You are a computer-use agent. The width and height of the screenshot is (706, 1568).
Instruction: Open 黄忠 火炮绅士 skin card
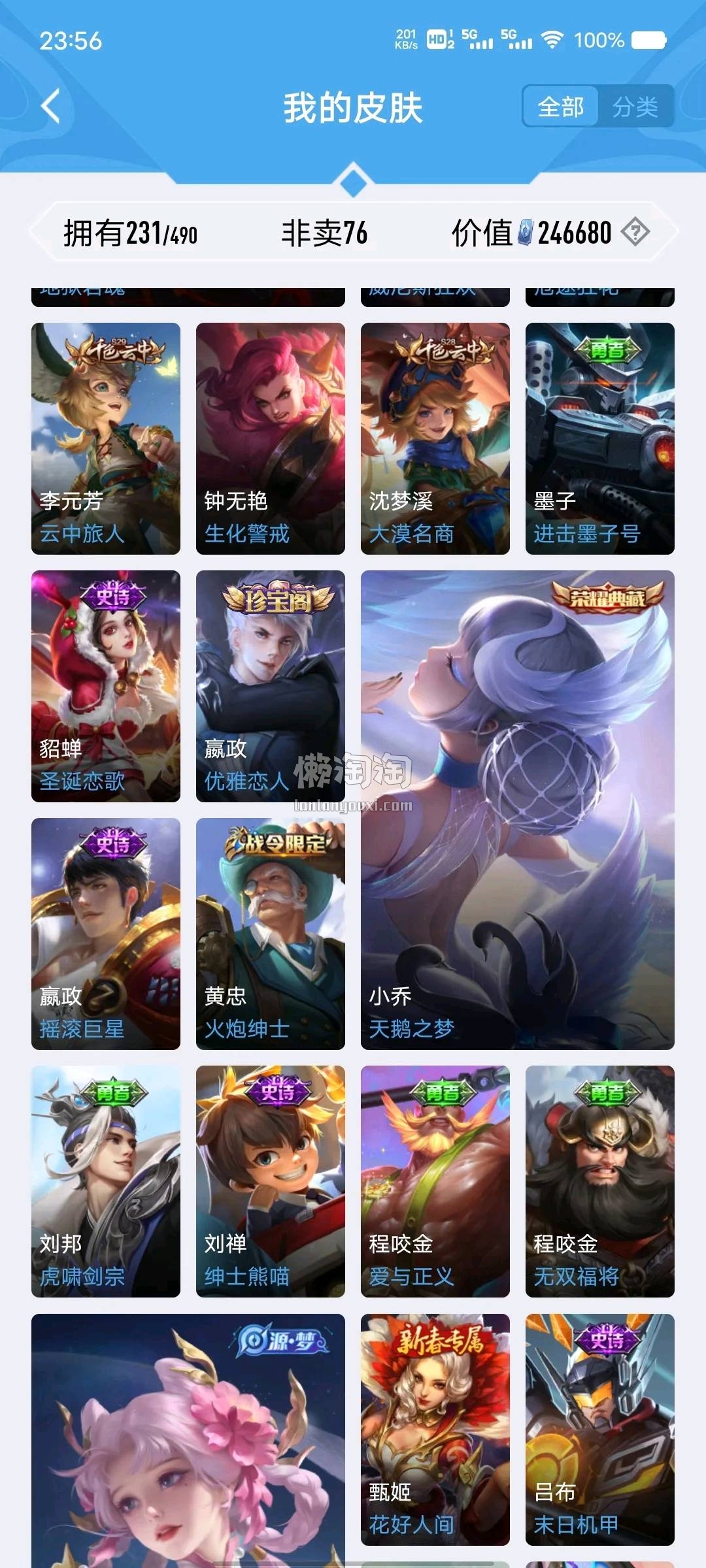pos(271,934)
